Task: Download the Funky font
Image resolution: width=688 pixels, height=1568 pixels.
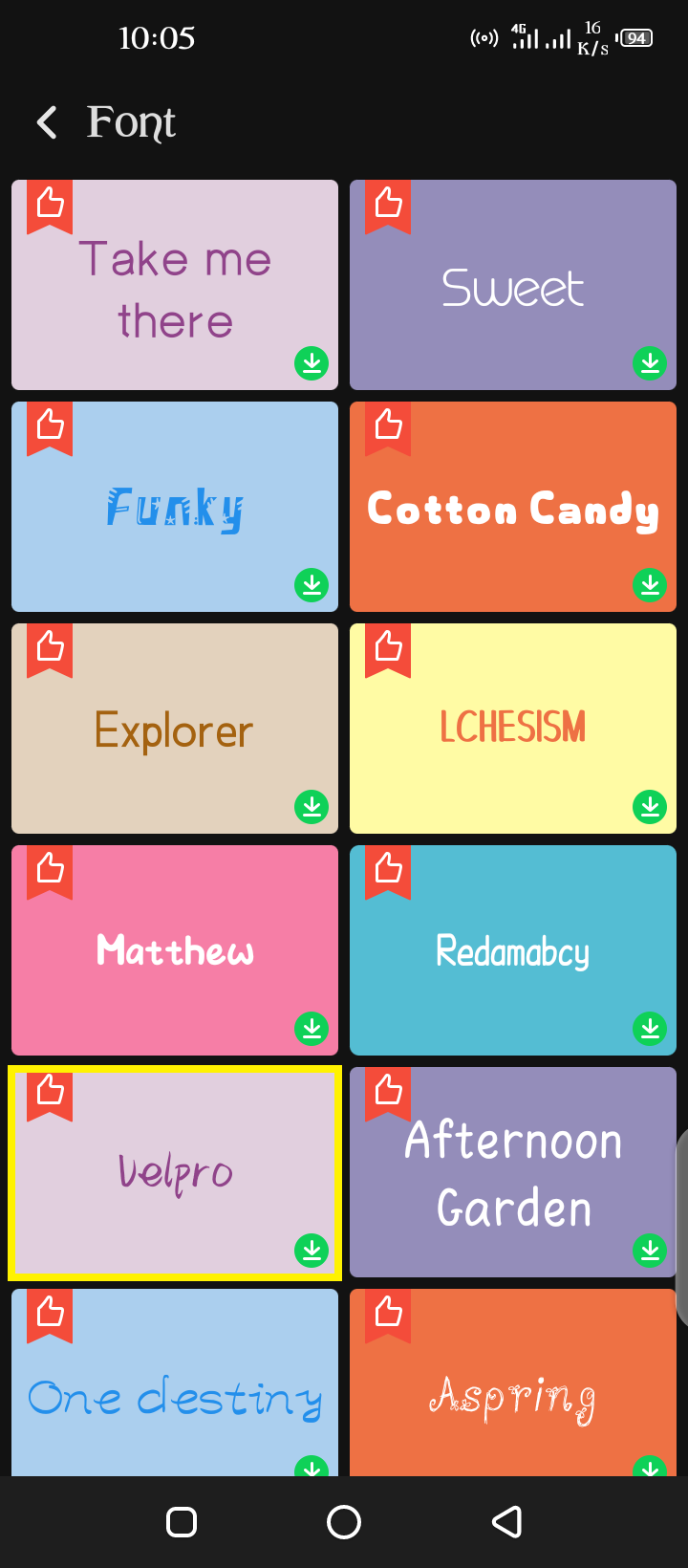Action: 312,585
